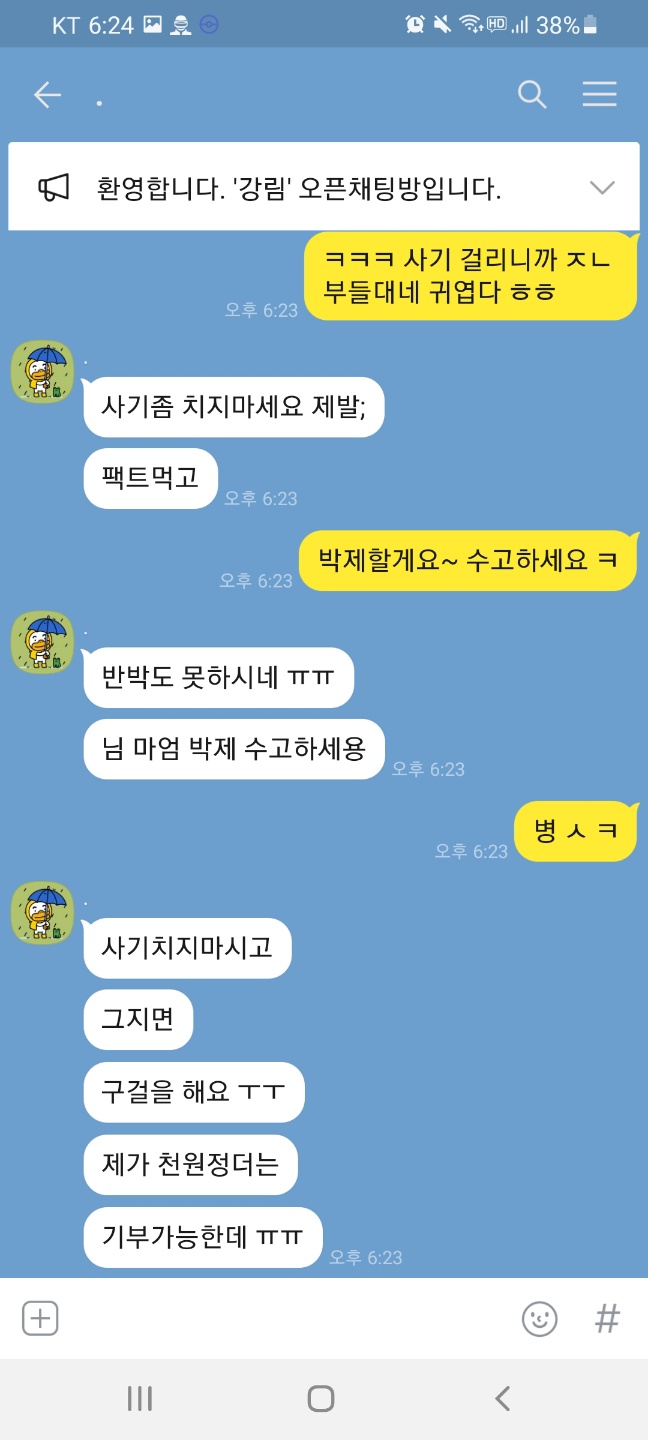Open recent apps from the navigation bar
This screenshot has width=648, height=1440.
click(x=140, y=1398)
